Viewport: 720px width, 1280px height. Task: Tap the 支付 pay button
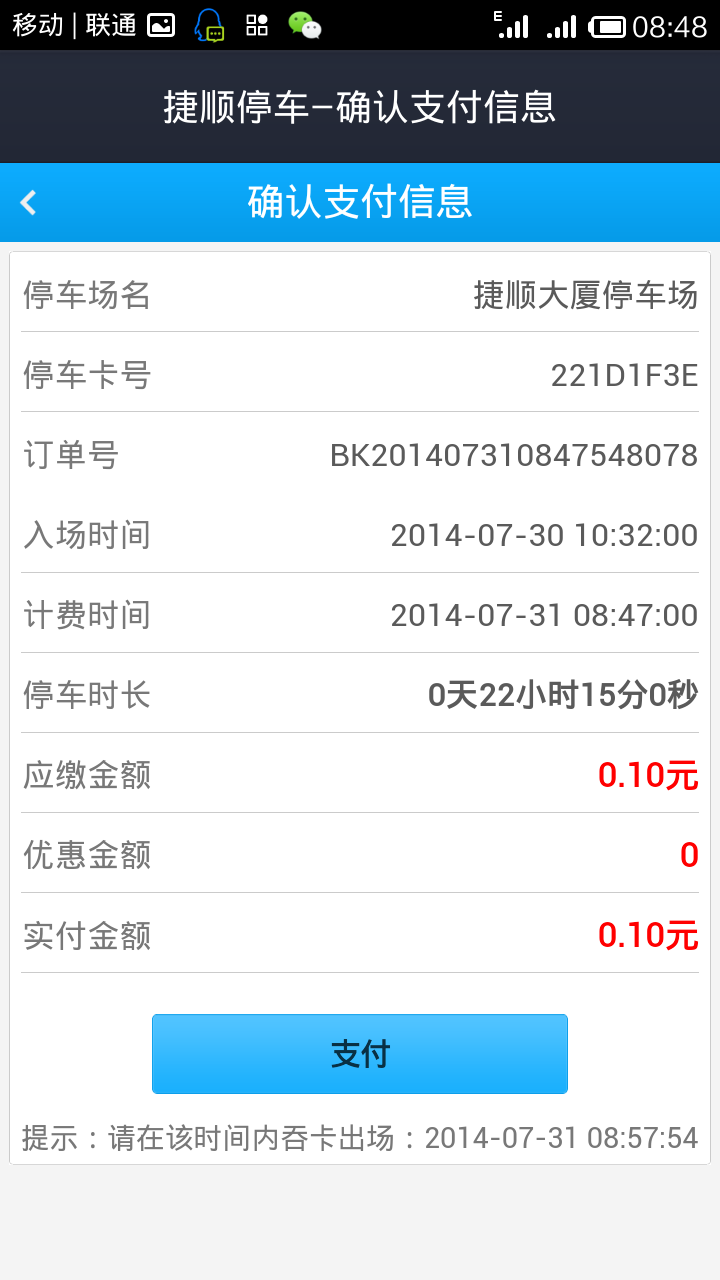pyautogui.click(x=360, y=1054)
